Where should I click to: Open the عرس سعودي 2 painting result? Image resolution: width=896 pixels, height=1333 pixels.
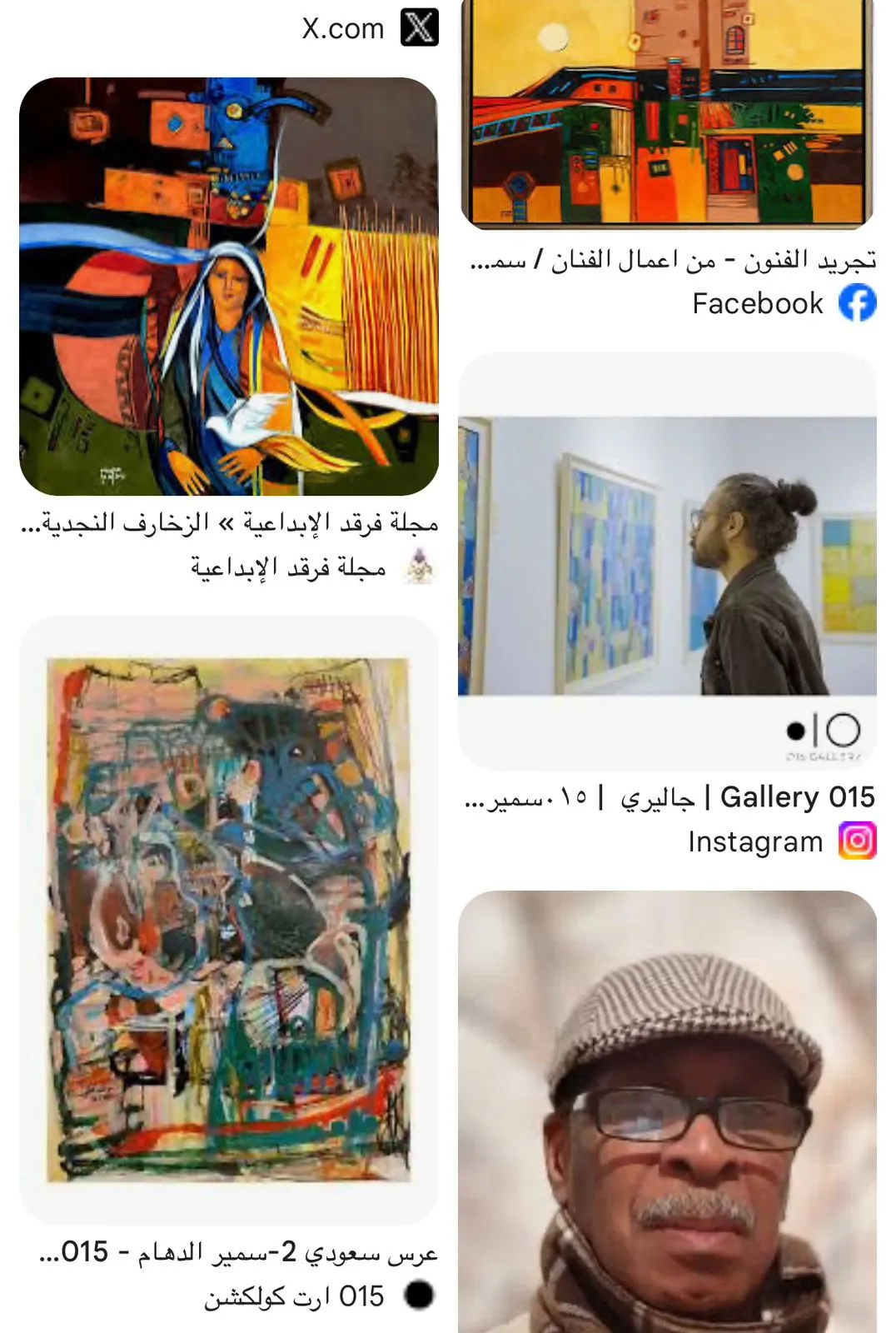pos(229,920)
